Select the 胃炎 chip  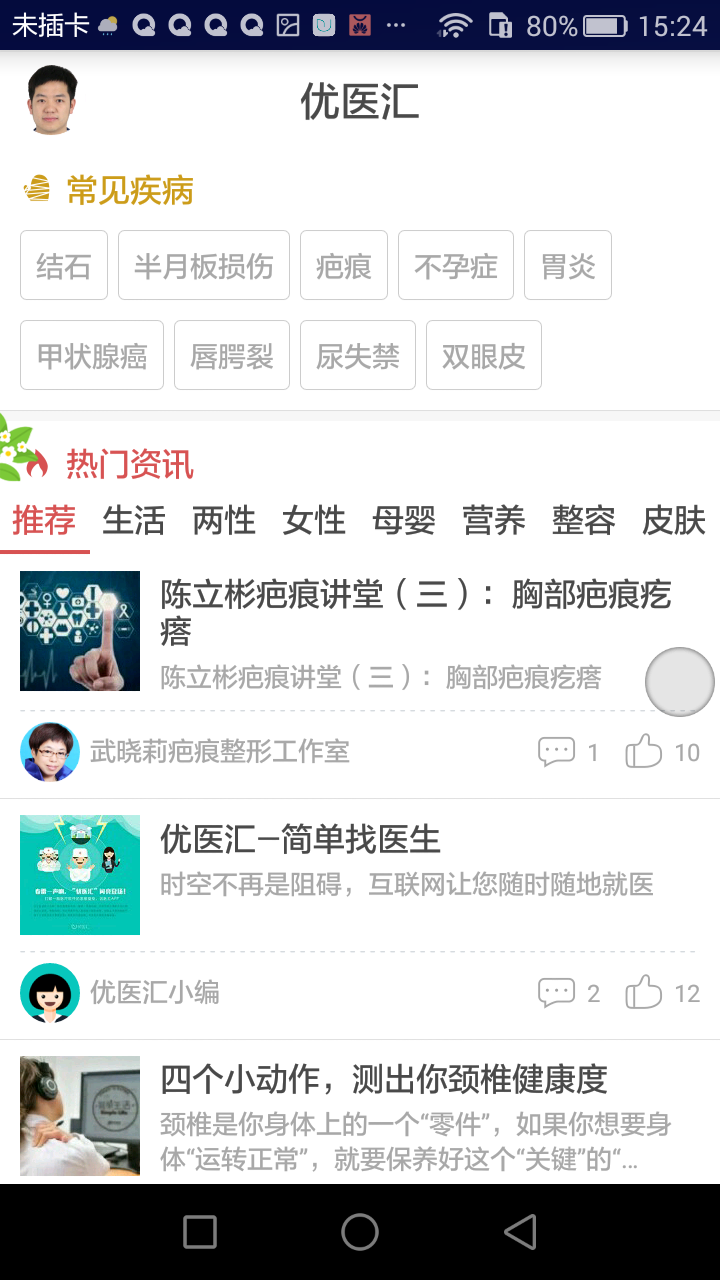click(x=568, y=266)
